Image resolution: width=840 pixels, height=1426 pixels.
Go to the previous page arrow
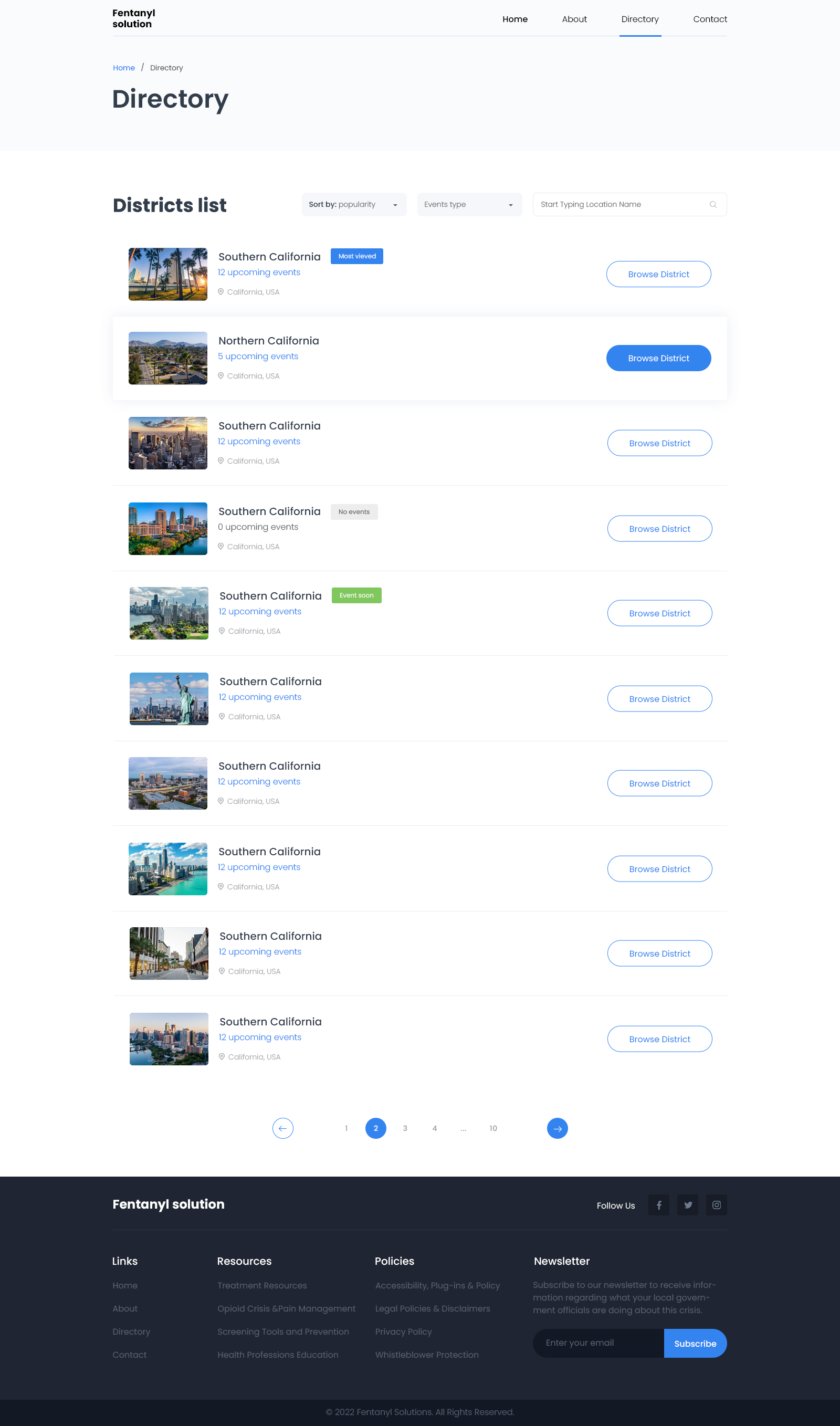pyautogui.click(x=282, y=1128)
